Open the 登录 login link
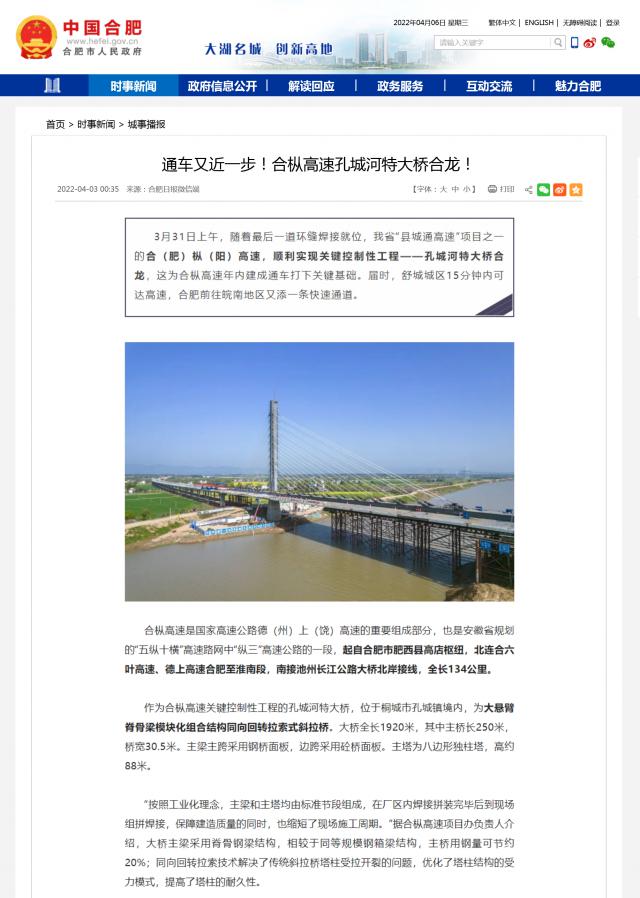640x898 pixels. 611,22
